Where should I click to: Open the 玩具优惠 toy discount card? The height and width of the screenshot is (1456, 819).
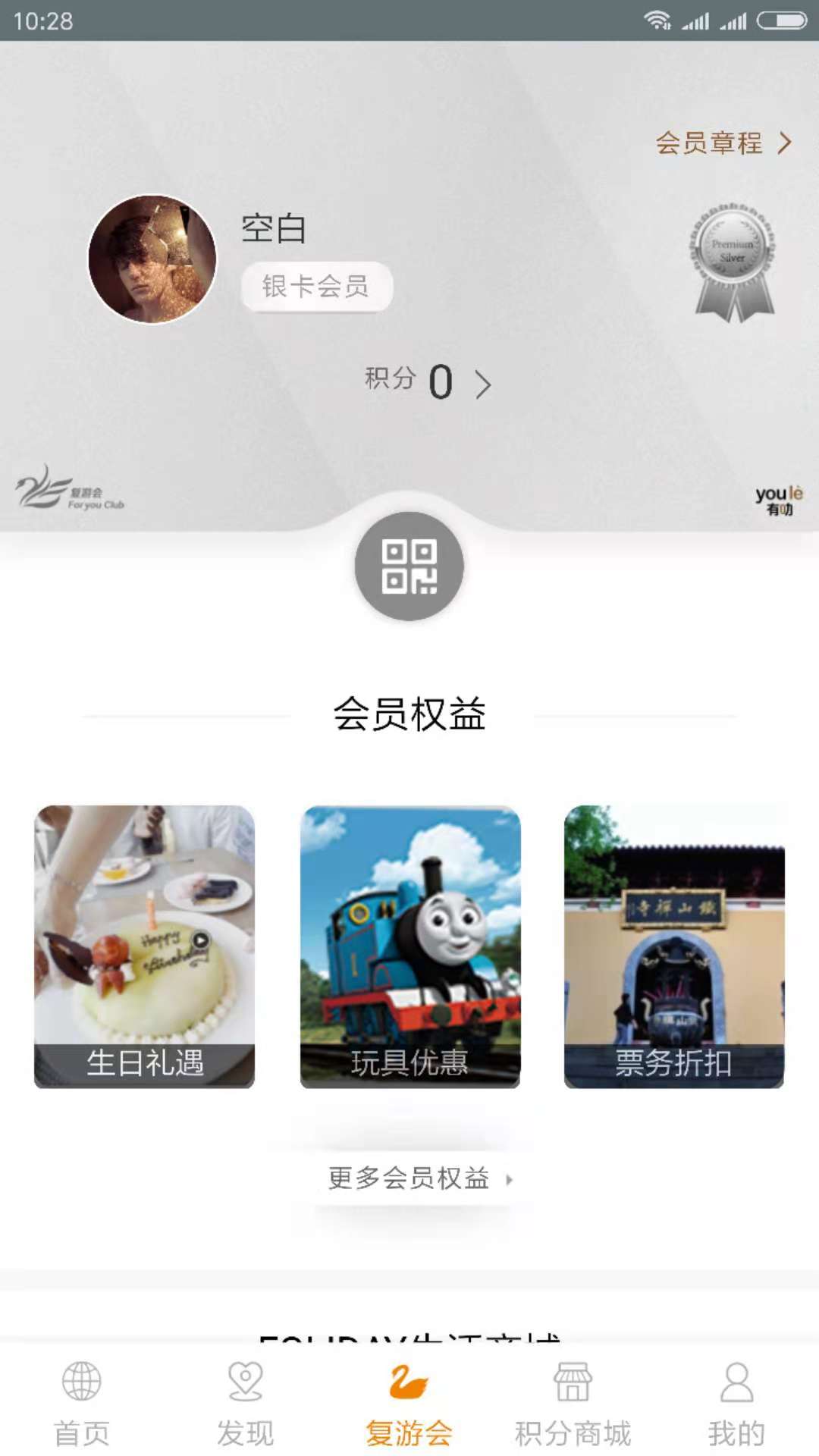pyautogui.click(x=410, y=946)
